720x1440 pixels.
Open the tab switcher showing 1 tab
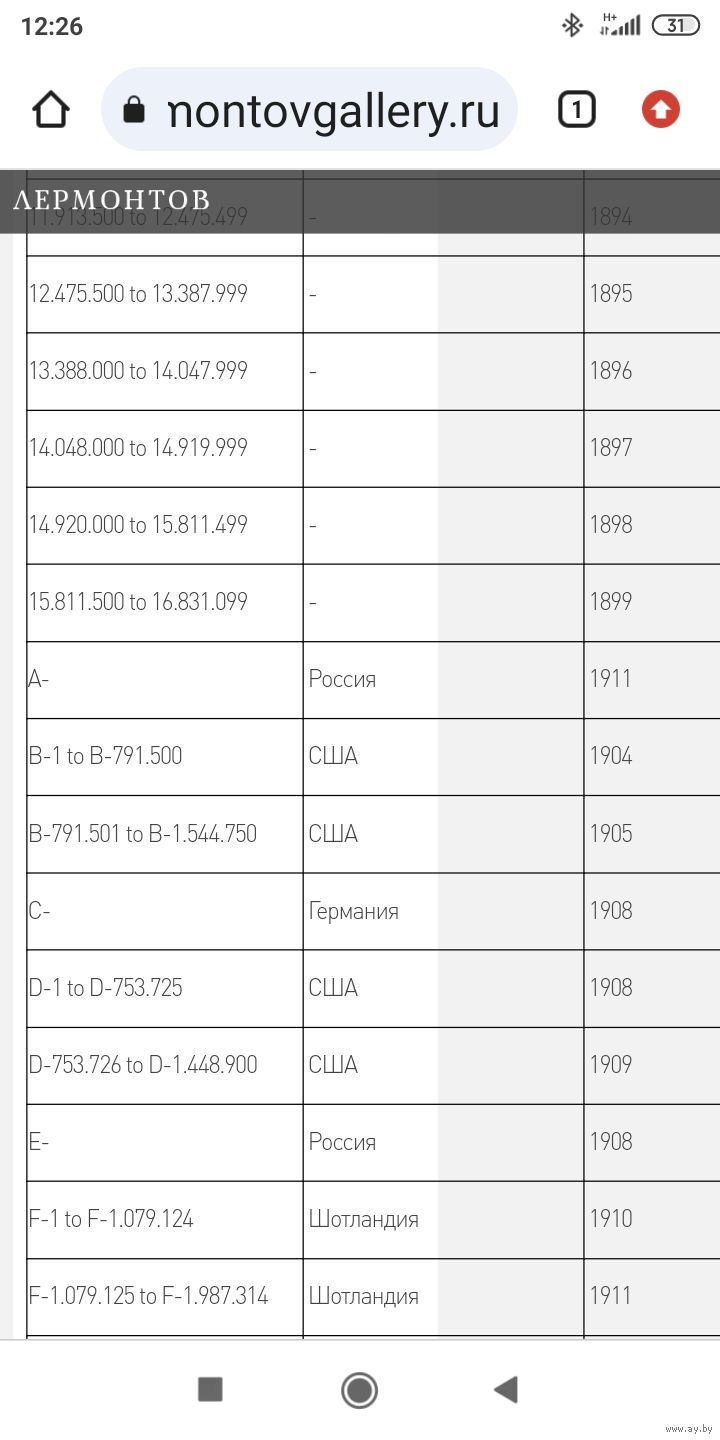[576, 110]
